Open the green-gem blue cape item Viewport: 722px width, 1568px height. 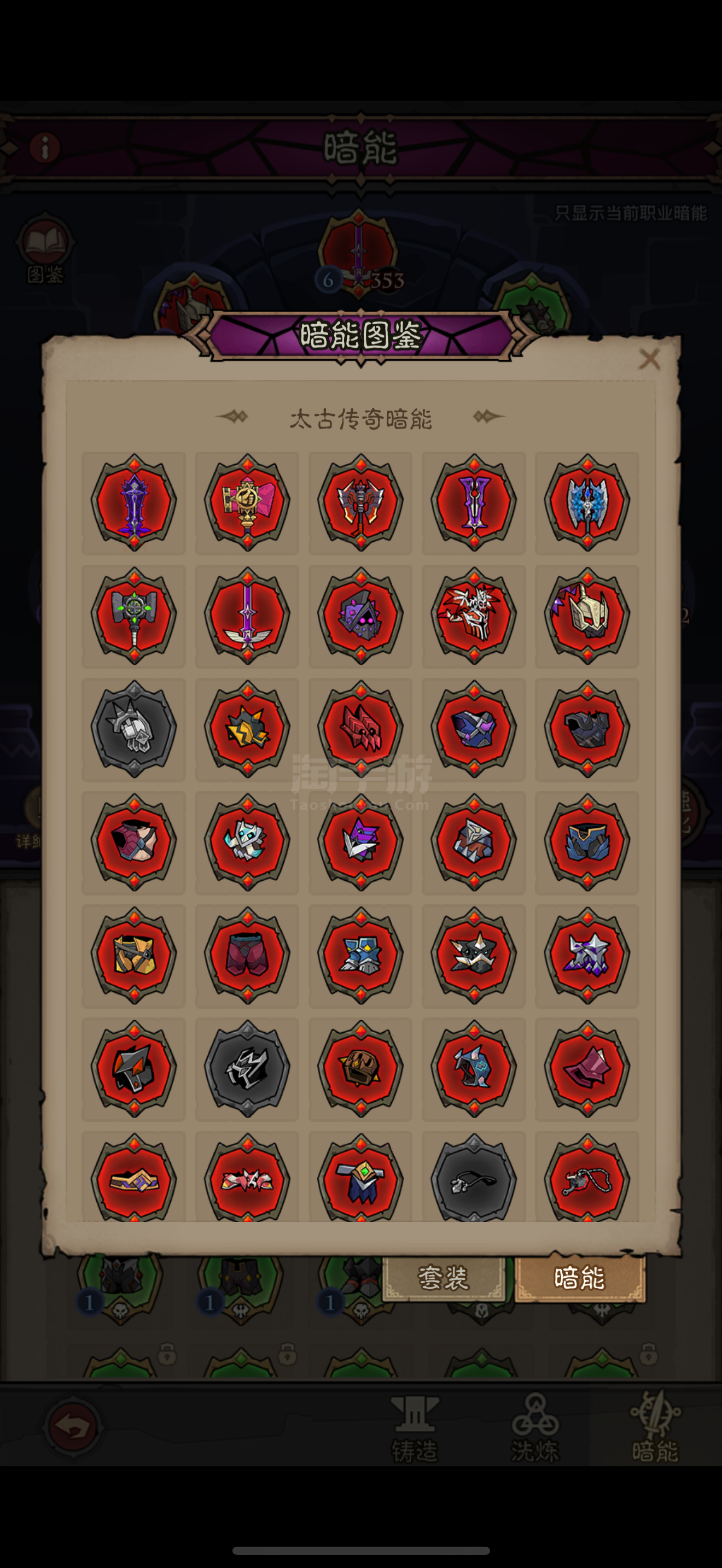[x=360, y=1181]
